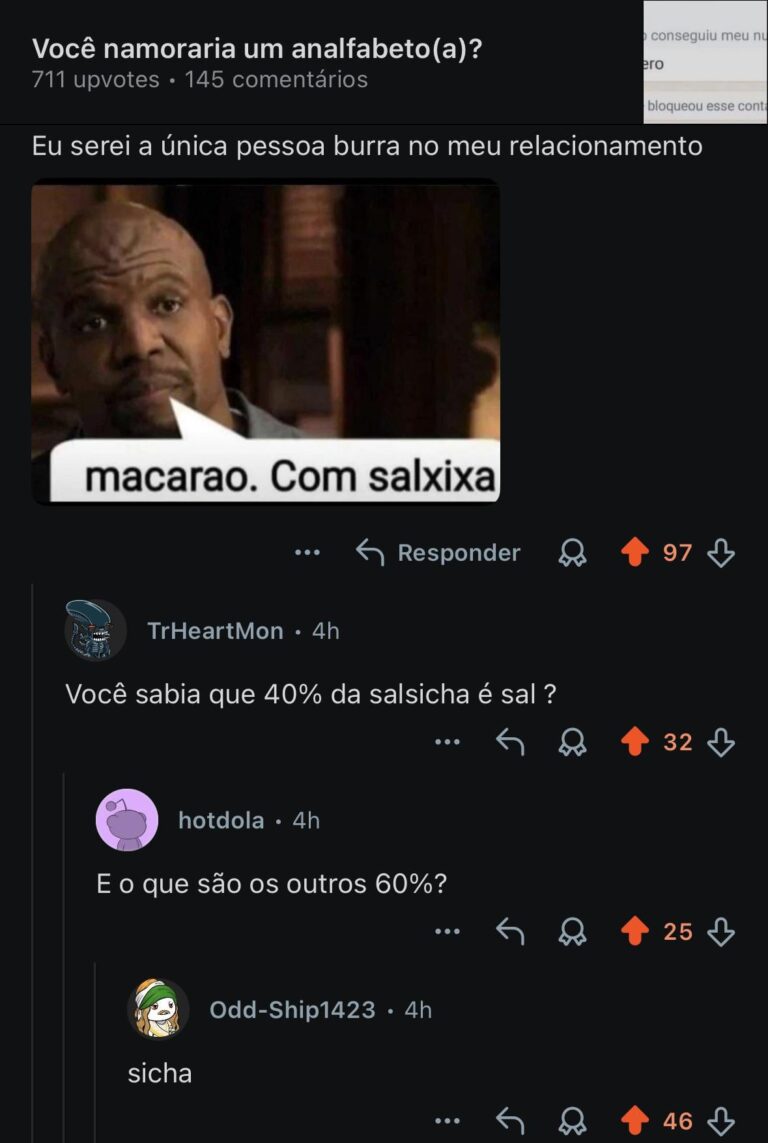Open the macarao com salxixa meme image
The height and width of the screenshot is (1143, 768).
[266, 342]
